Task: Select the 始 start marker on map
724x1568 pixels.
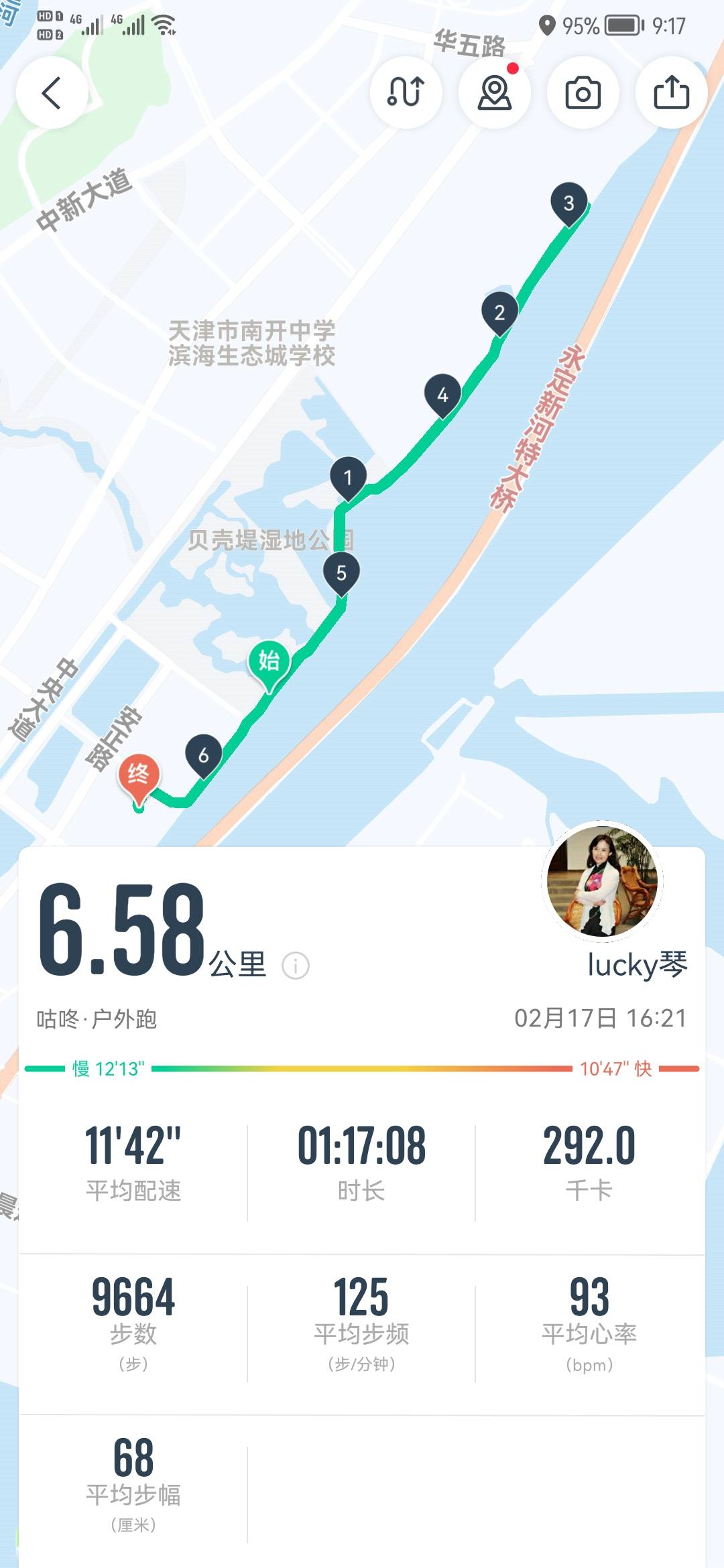Action: (269, 659)
